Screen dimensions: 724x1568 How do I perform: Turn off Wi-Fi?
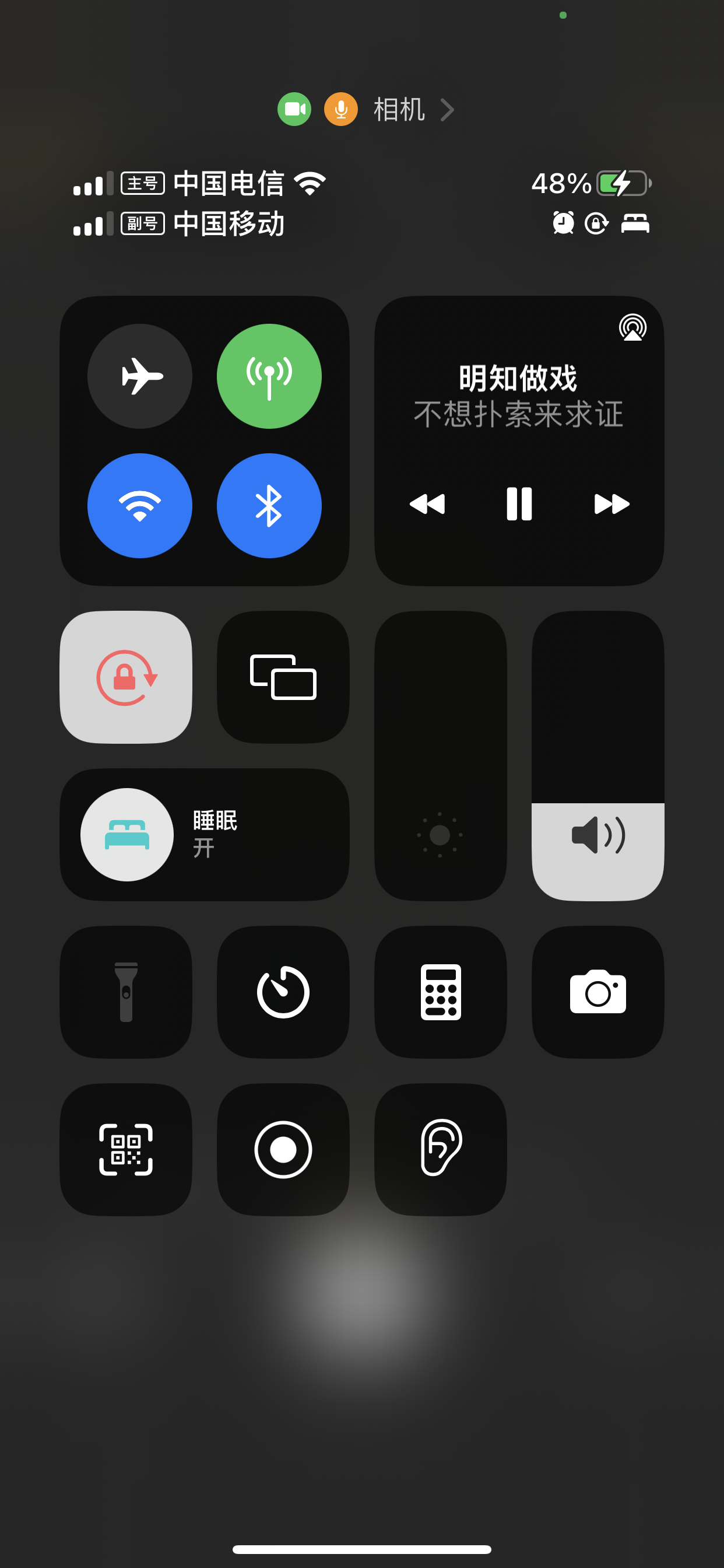tap(140, 505)
